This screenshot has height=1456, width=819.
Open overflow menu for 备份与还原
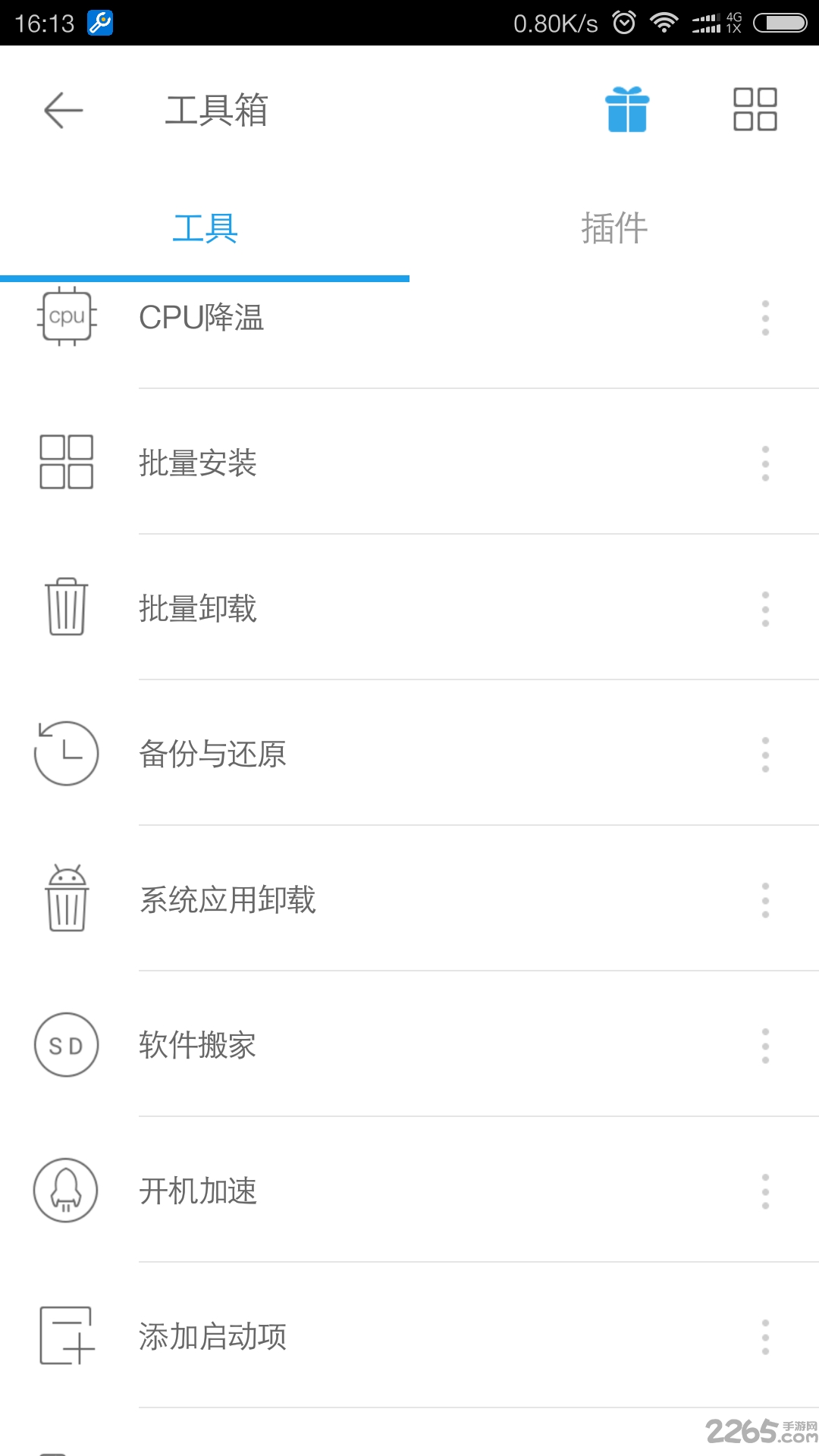(765, 755)
